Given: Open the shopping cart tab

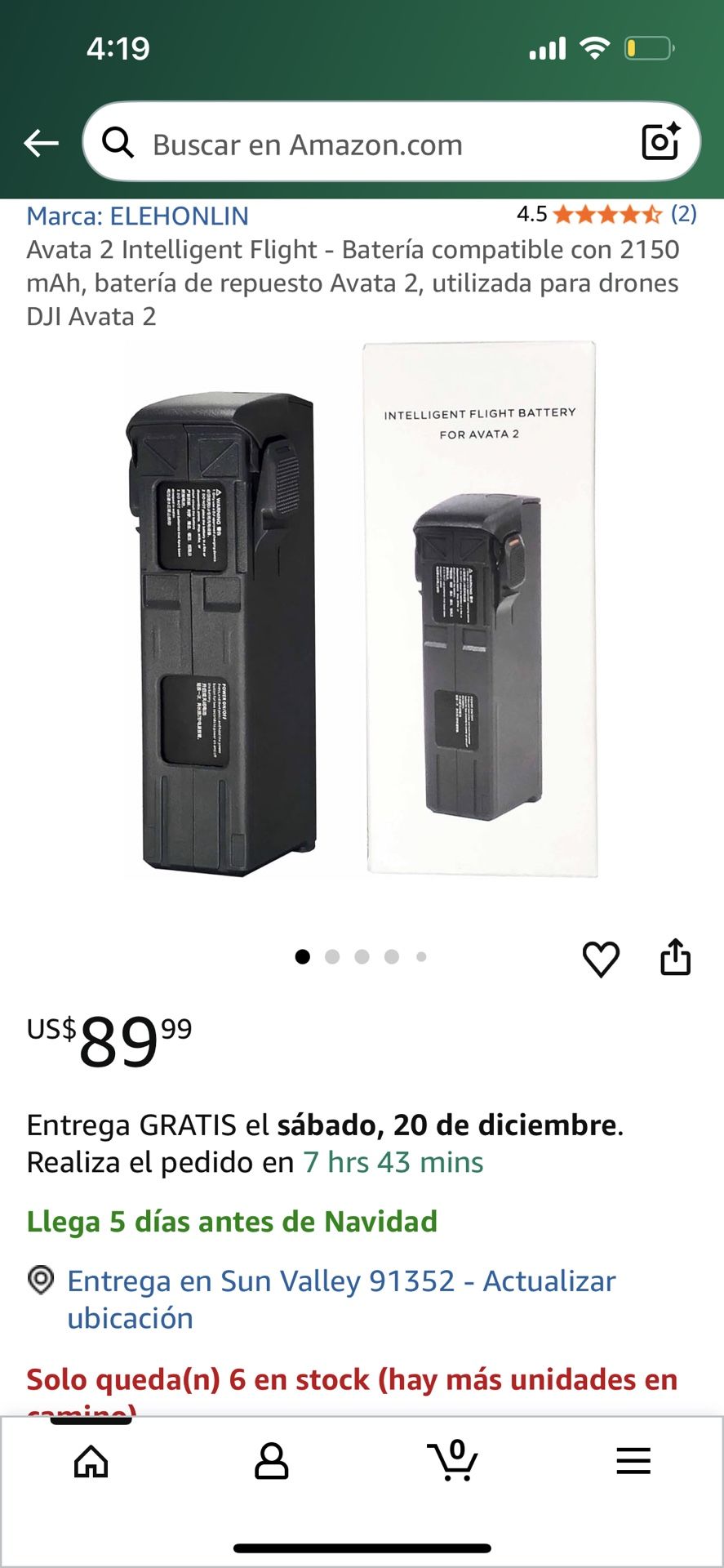Looking at the screenshot, I should click(452, 1461).
